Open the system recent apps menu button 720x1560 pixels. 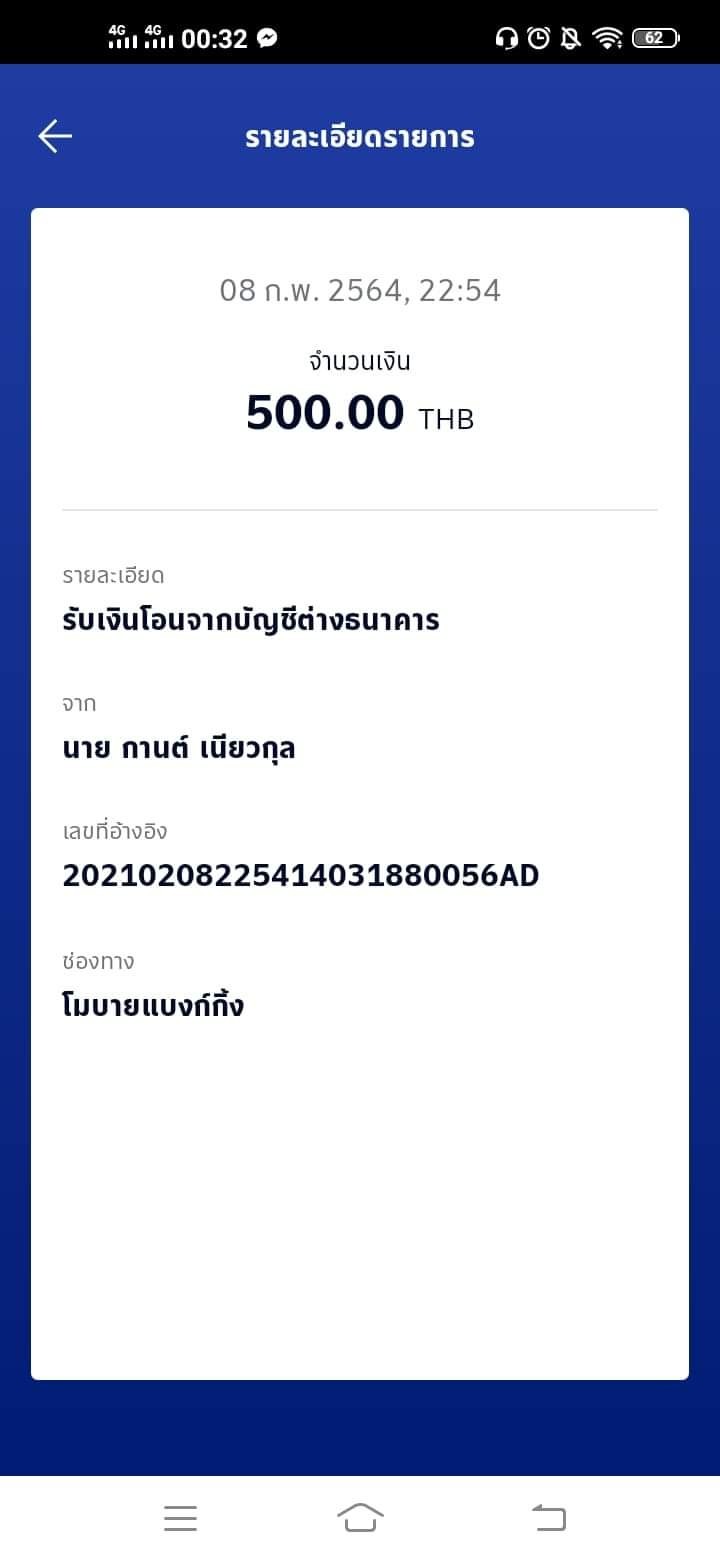[x=180, y=1518]
